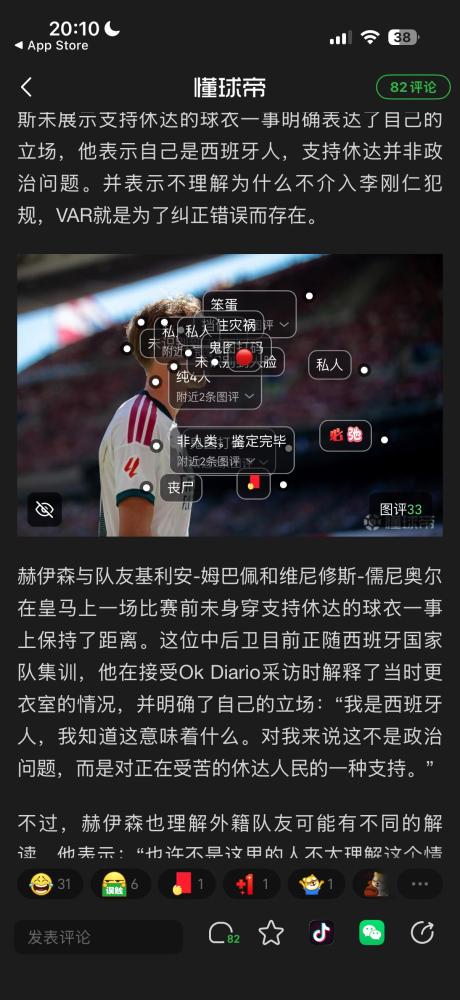
Task: Share the article to TikTok
Action: [322, 932]
